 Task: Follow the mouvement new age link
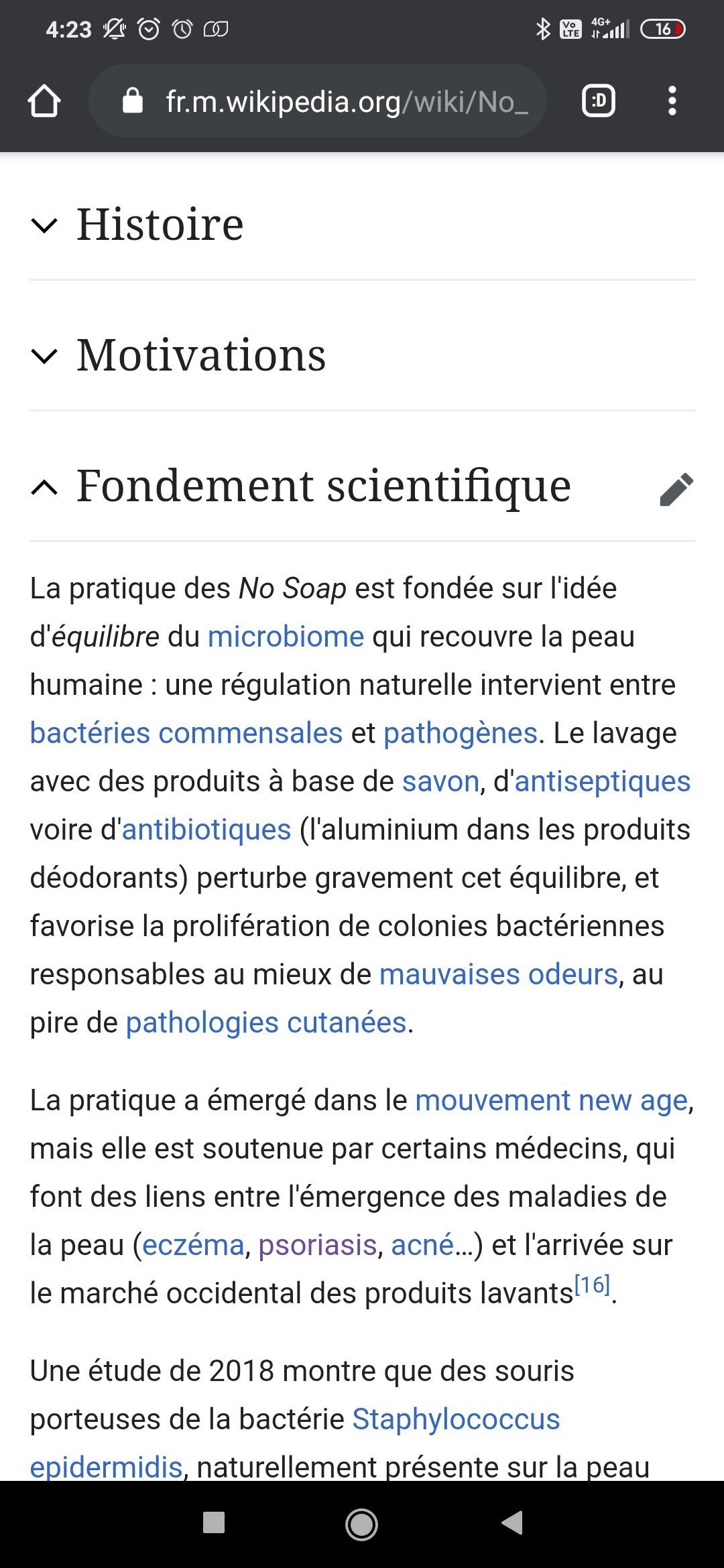[x=552, y=1100]
